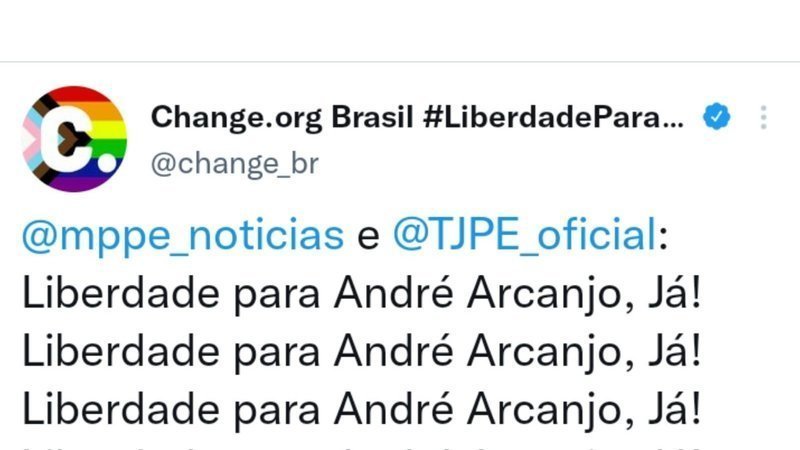Open Change.org Brasil profile avatar
This screenshot has width=800, height=450.
pyautogui.click(x=74, y=138)
